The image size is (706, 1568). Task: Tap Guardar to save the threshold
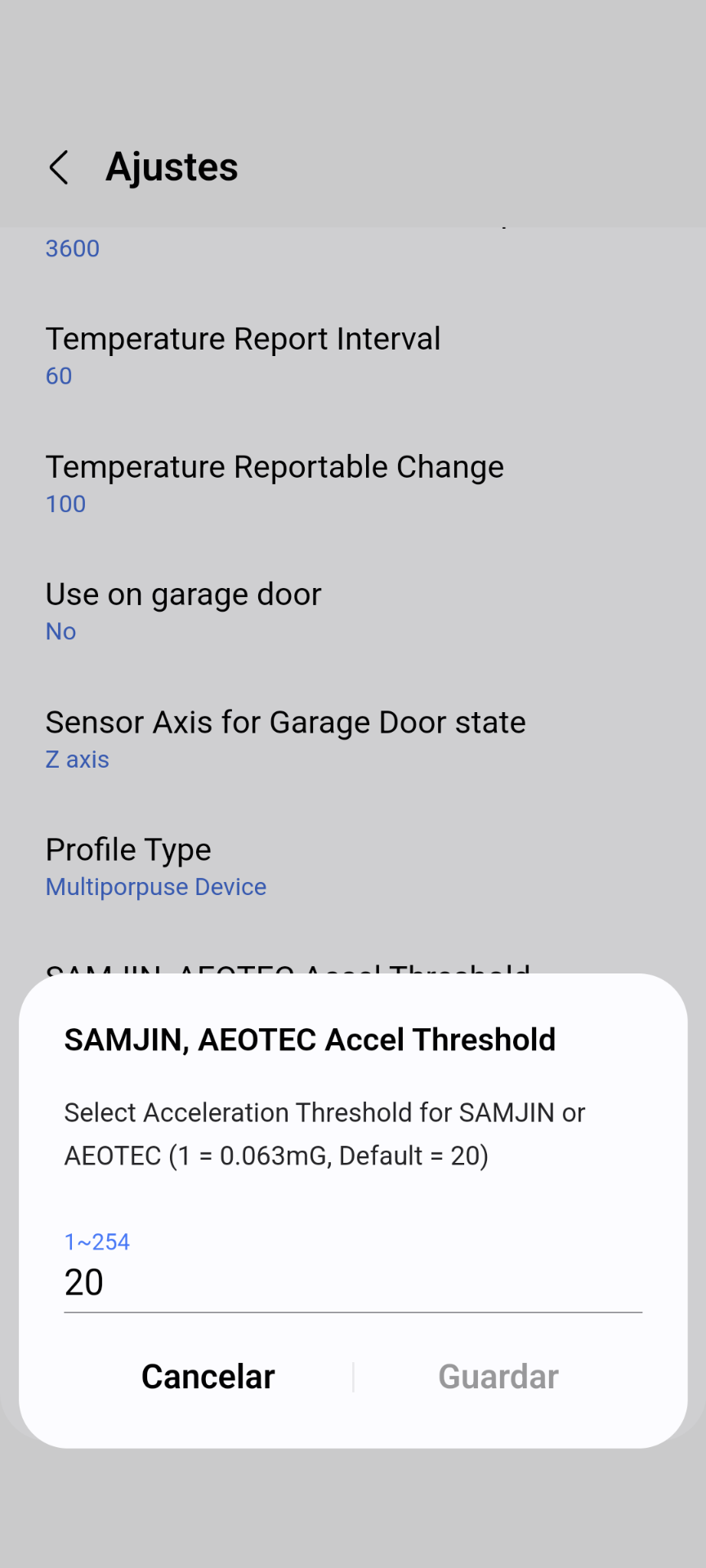click(498, 1377)
